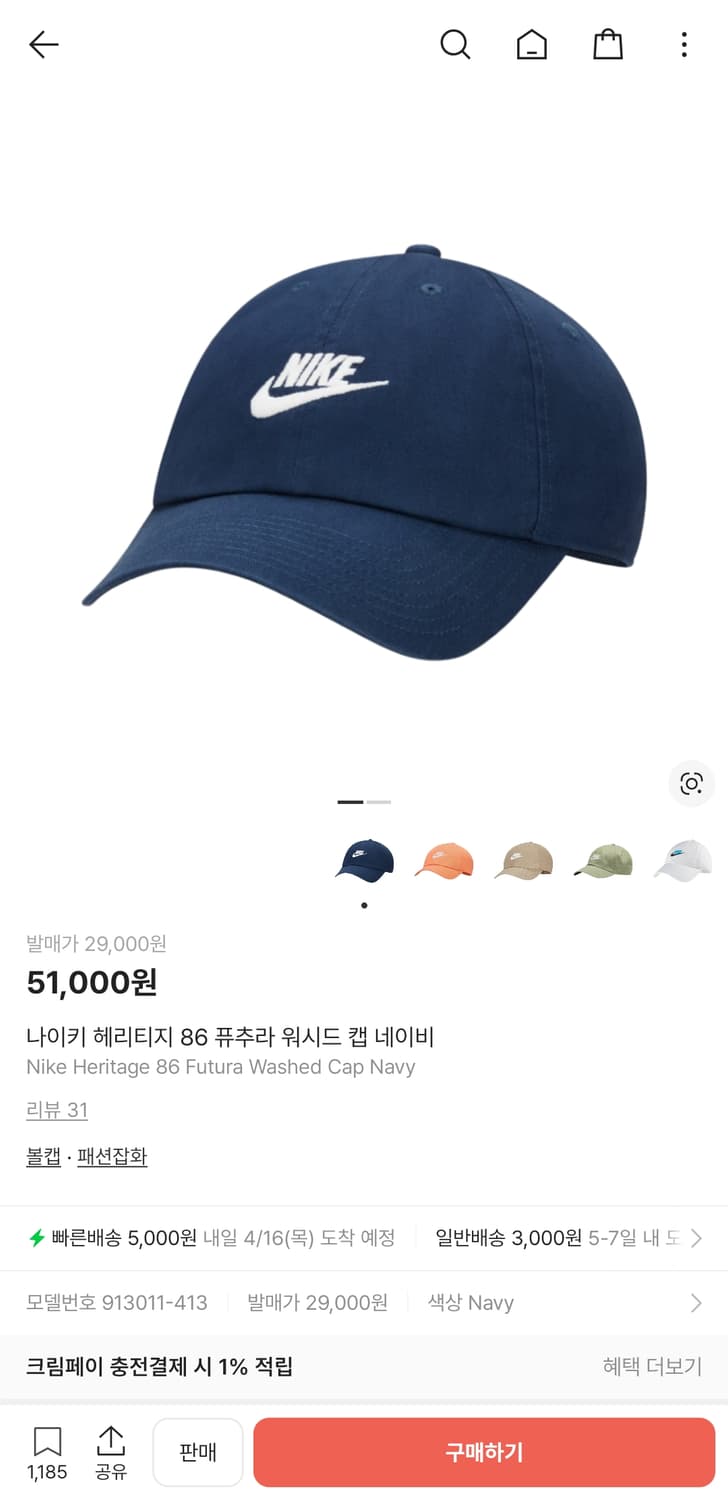The width and height of the screenshot is (728, 1500).
Task: Open 혜택 더보기 for payment benefits
Action: pyautogui.click(x=652, y=1366)
